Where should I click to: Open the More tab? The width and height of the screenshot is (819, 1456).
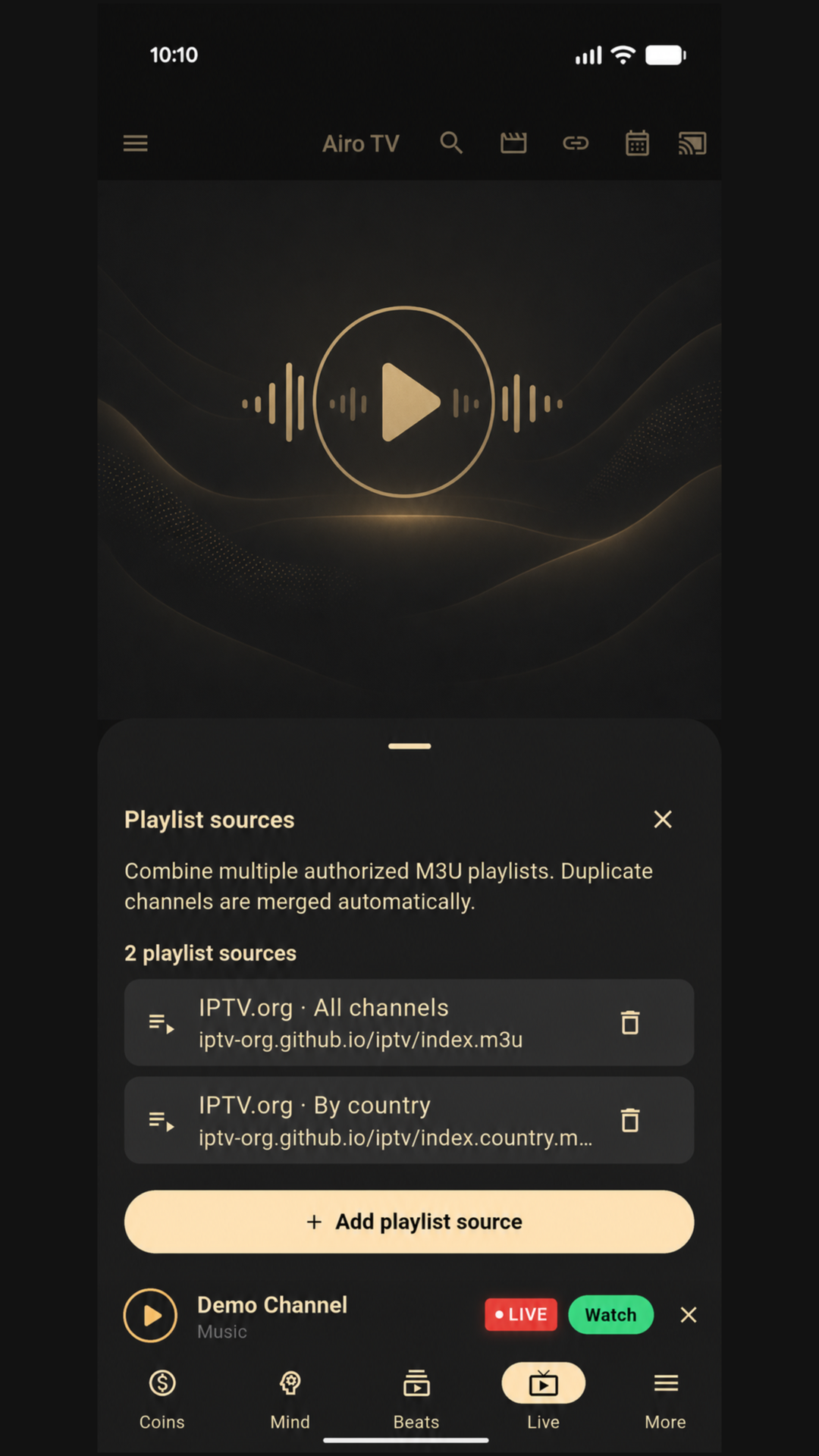tap(666, 1399)
